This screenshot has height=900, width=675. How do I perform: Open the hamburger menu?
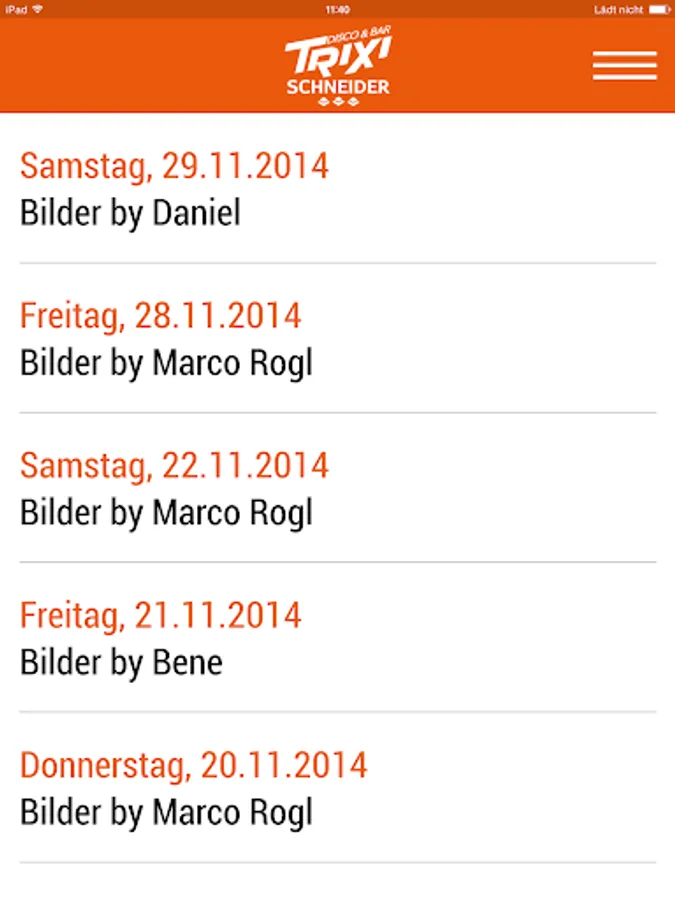[x=624, y=65]
